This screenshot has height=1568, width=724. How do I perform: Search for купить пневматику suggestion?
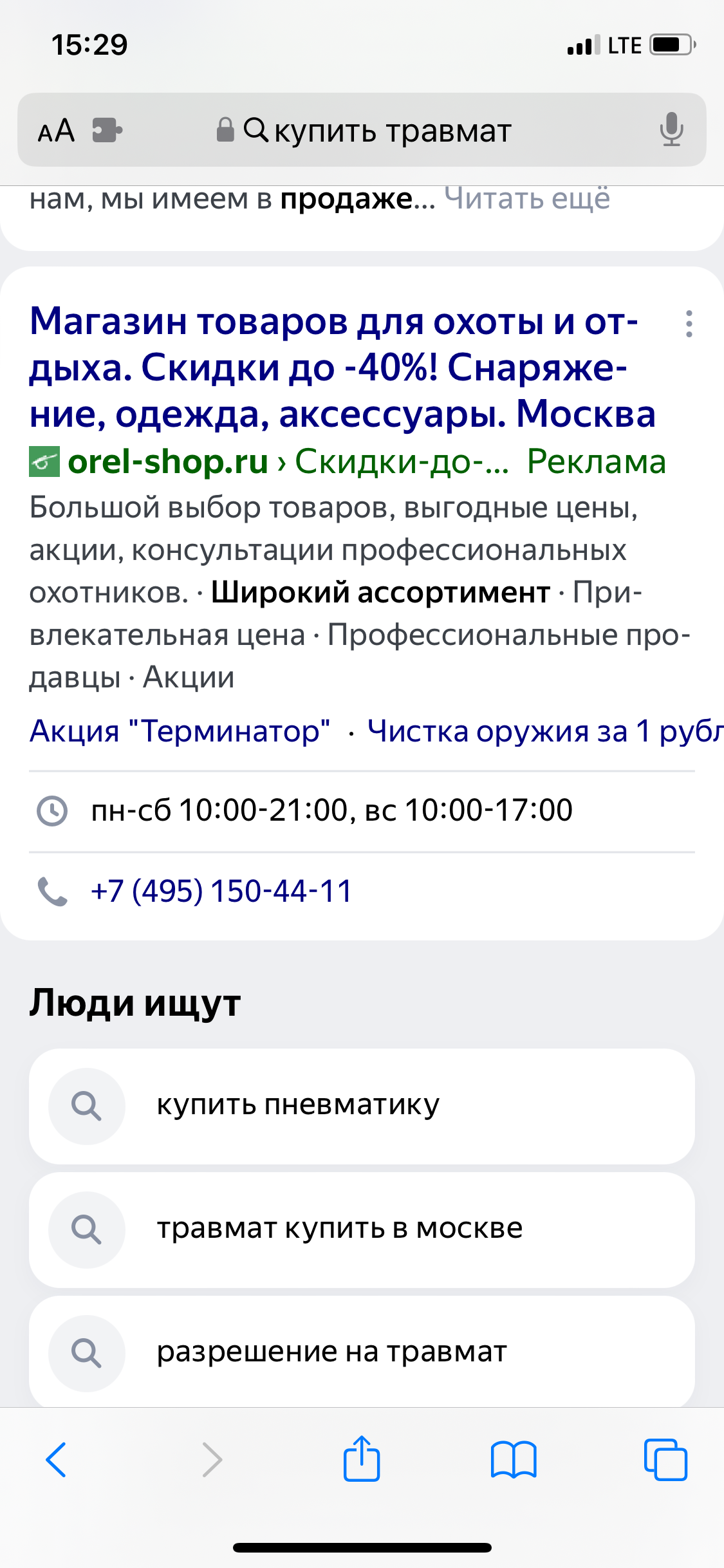[x=362, y=1106]
